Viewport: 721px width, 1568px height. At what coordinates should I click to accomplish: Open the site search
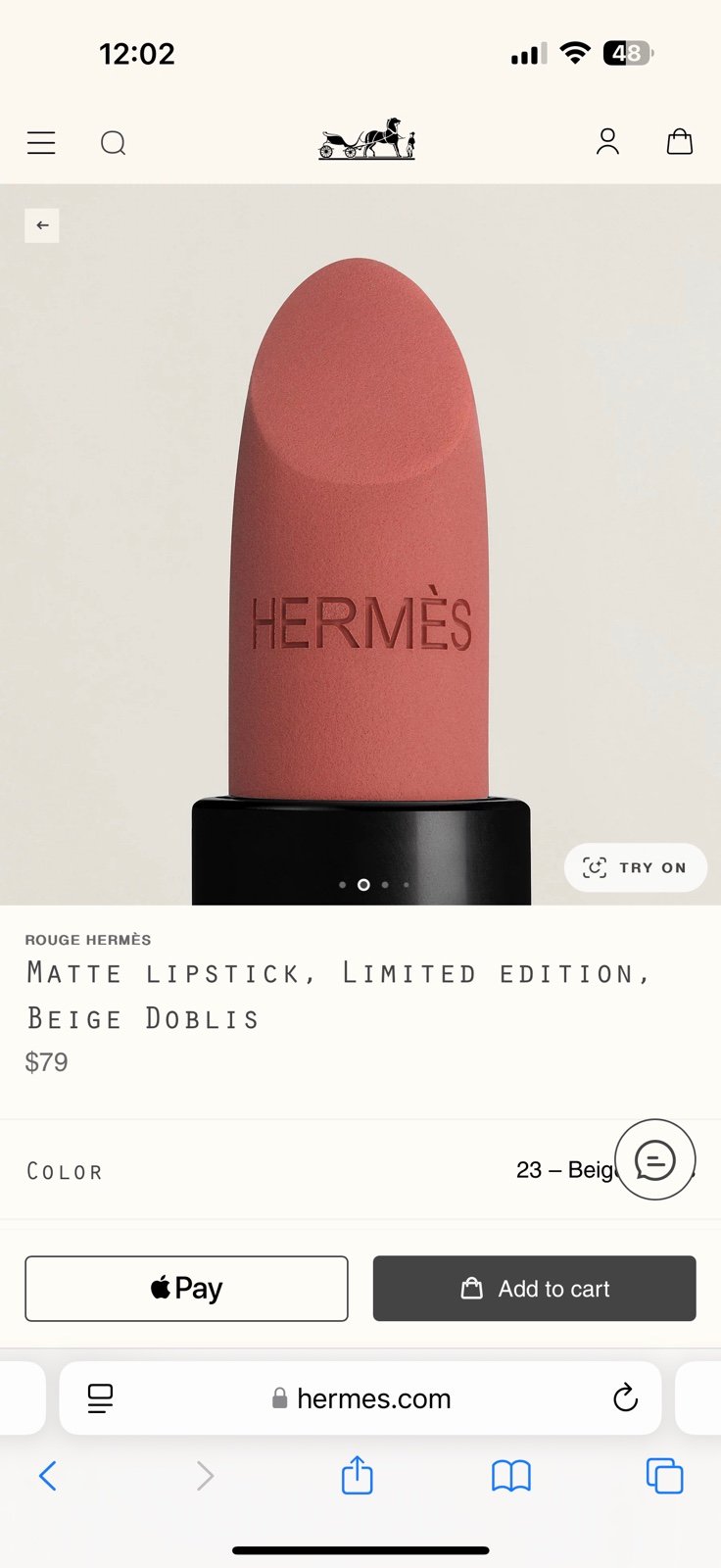pos(114,143)
